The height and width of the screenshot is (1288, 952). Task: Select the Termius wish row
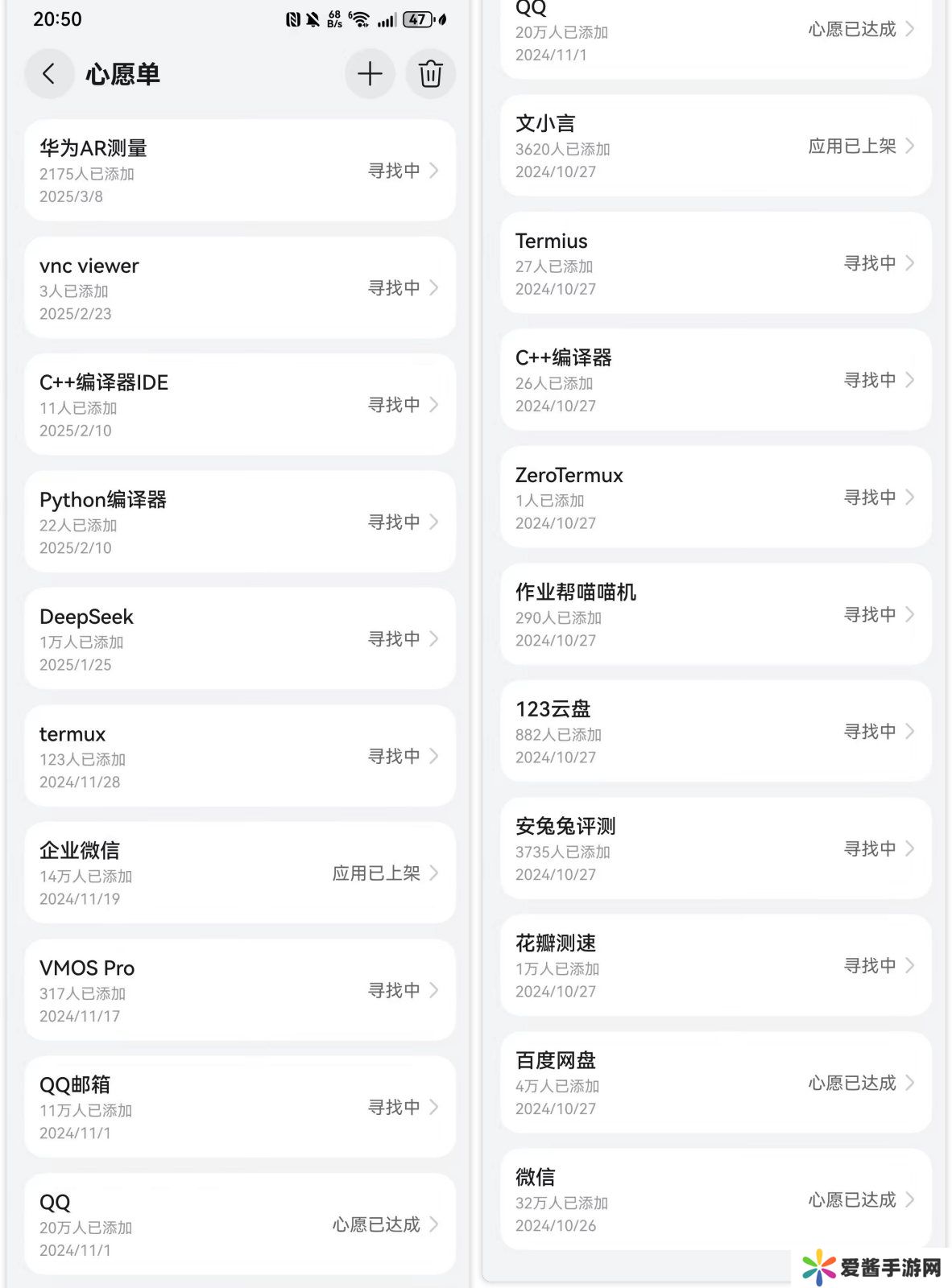(x=715, y=263)
